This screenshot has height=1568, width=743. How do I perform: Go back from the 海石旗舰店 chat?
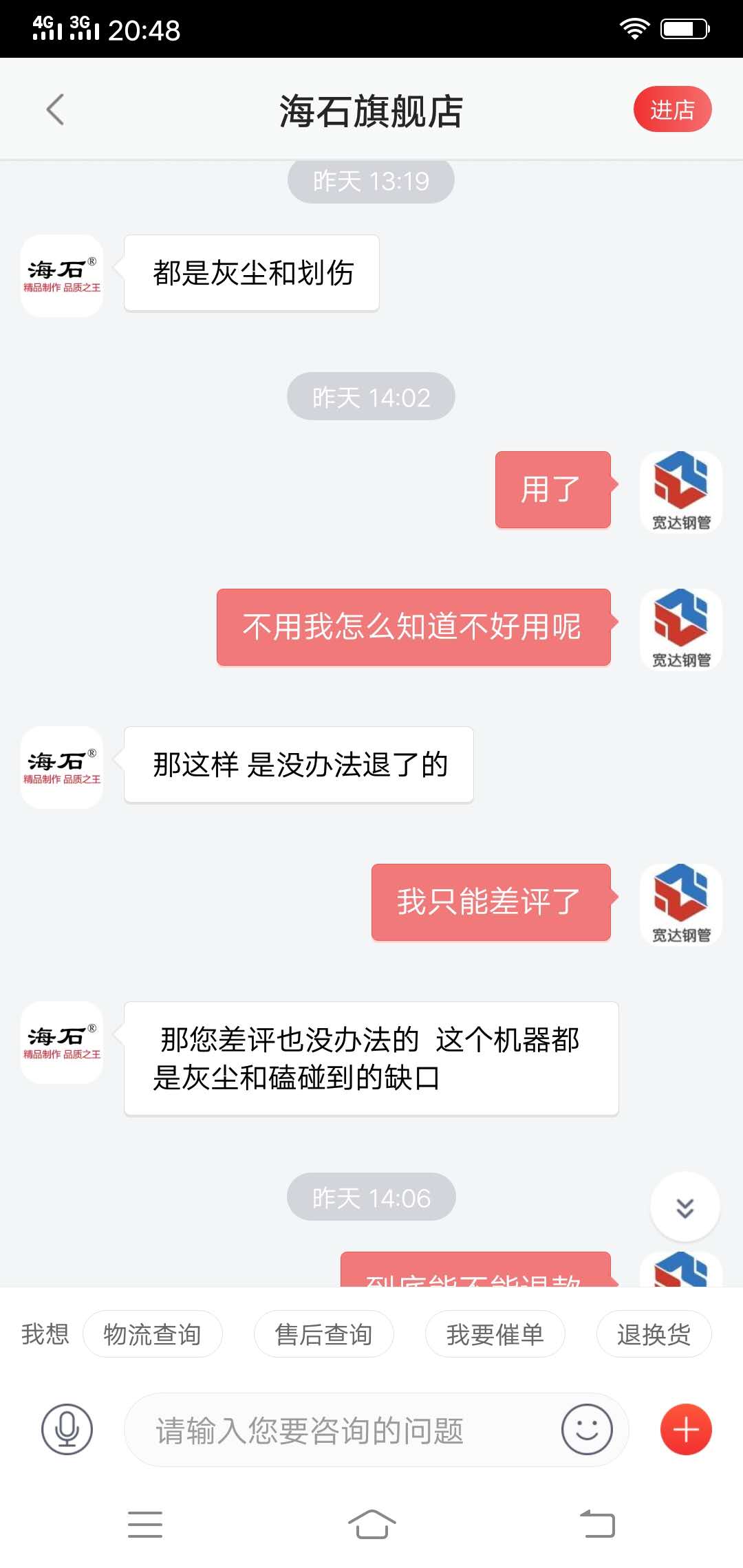click(55, 110)
